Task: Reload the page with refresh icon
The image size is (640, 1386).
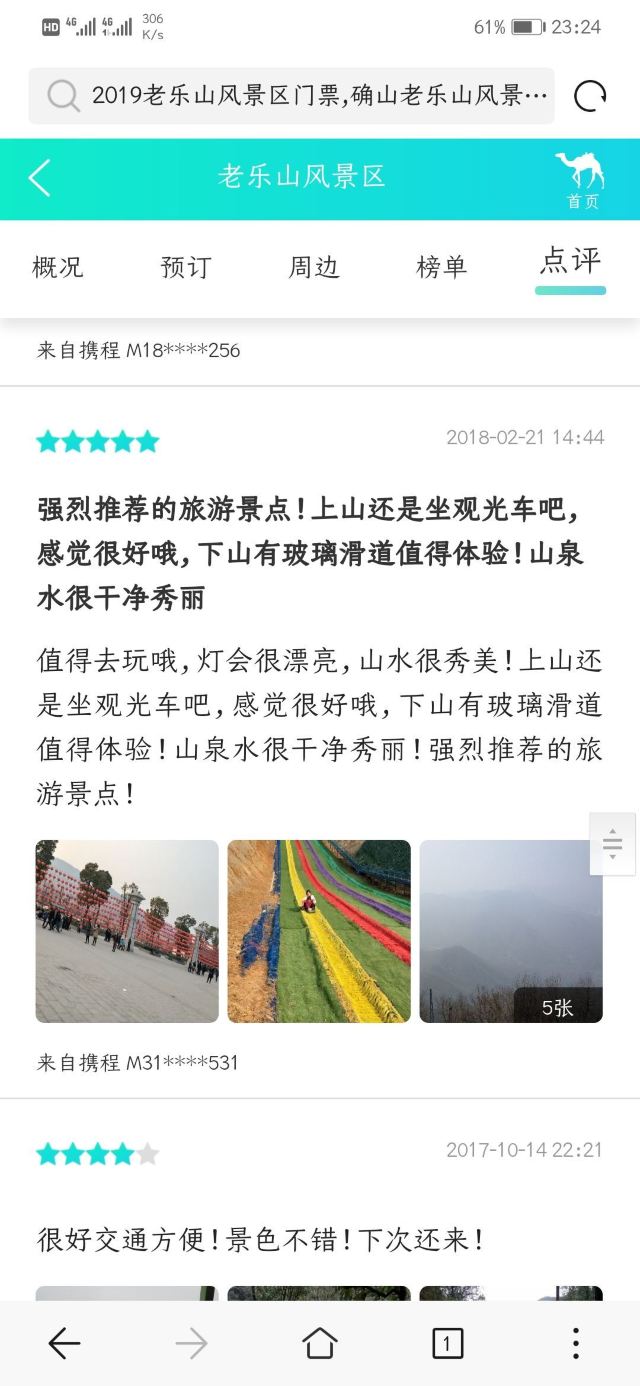Action: pos(590,96)
